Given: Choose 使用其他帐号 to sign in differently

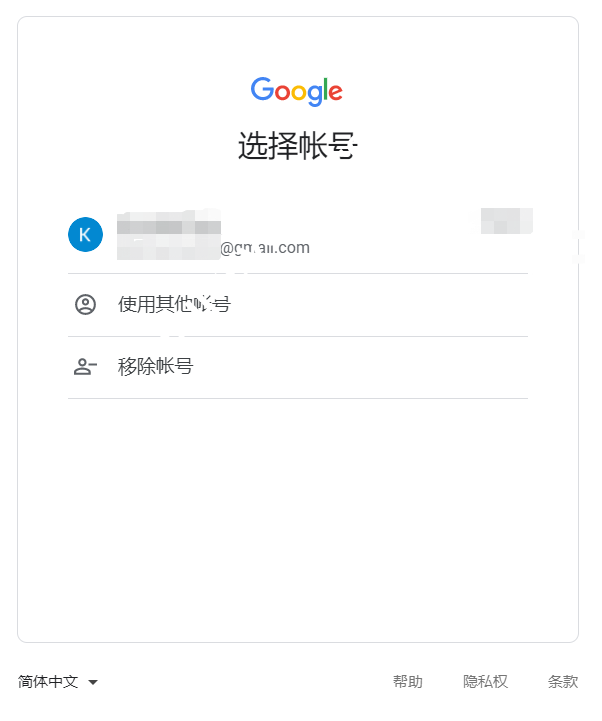Looking at the screenshot, I should tap(174, 305).
